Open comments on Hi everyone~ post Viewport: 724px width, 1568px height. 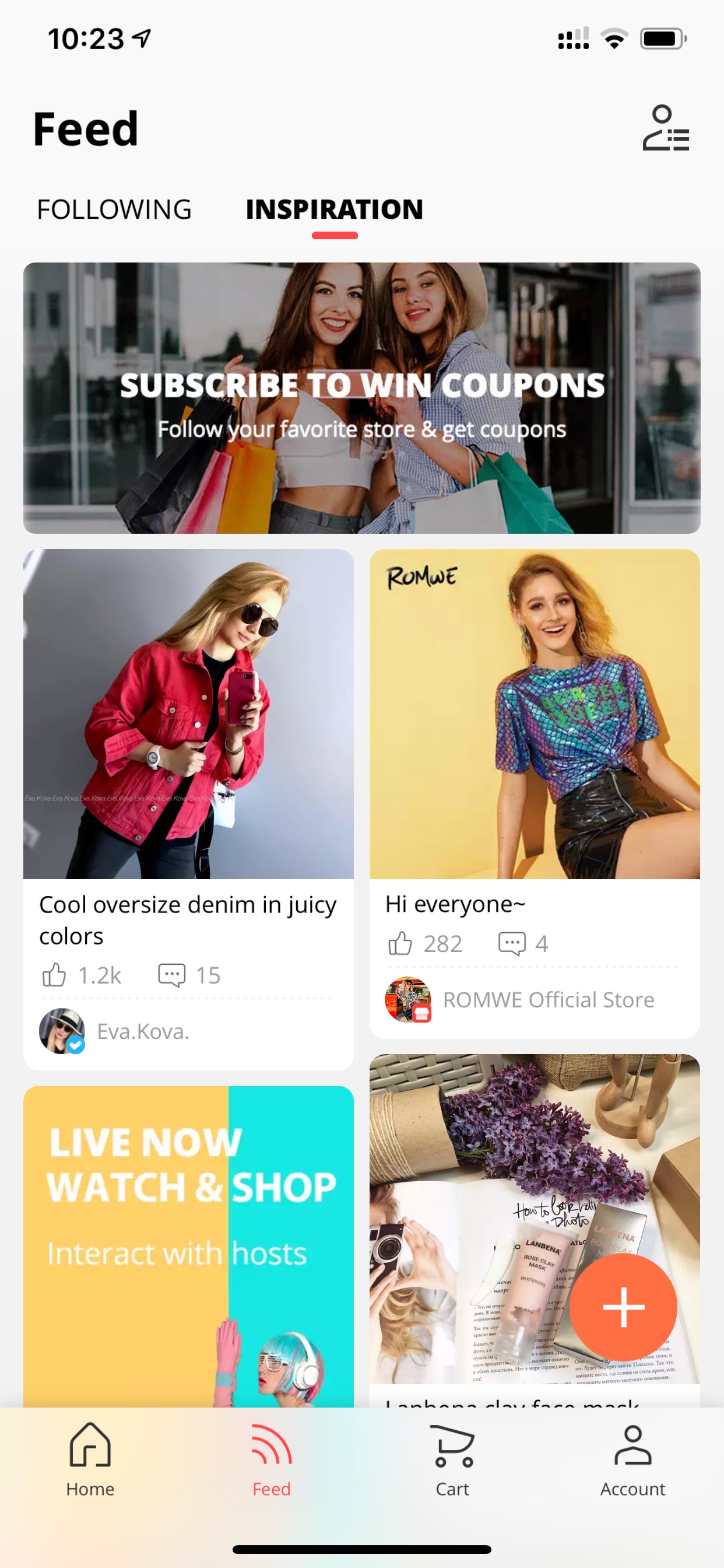coord(512,943)
